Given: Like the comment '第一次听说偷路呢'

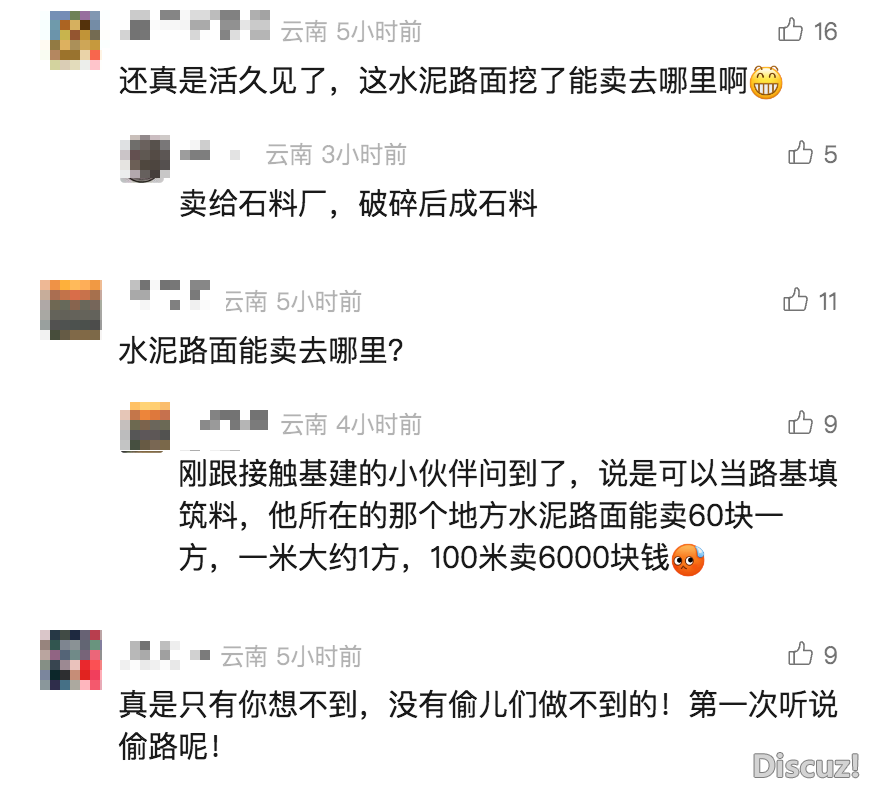Looking at the screenshot, I should [x=800, y=655].
